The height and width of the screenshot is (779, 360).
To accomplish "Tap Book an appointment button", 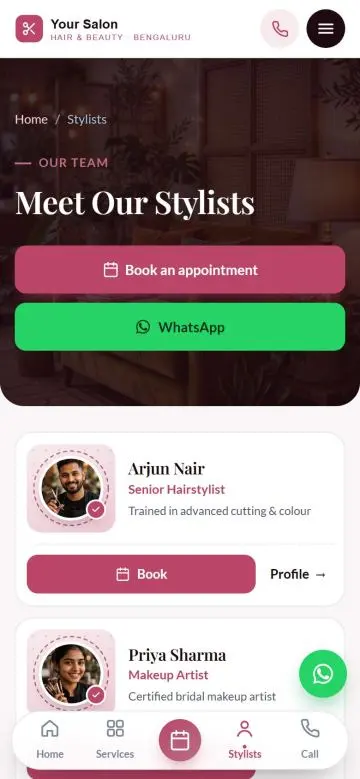I will click(180, 270).
